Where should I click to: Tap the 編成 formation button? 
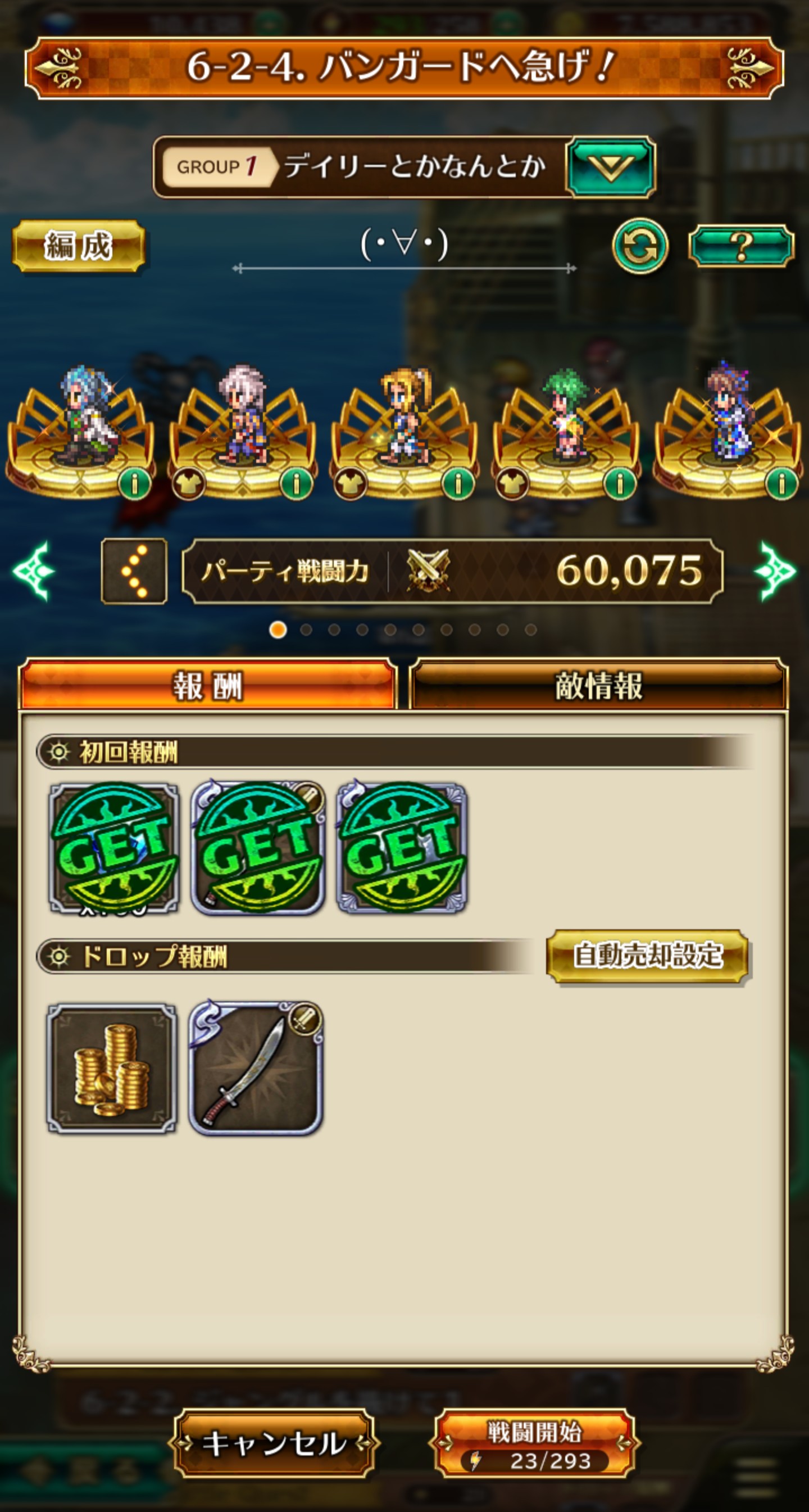pos(79,246)
